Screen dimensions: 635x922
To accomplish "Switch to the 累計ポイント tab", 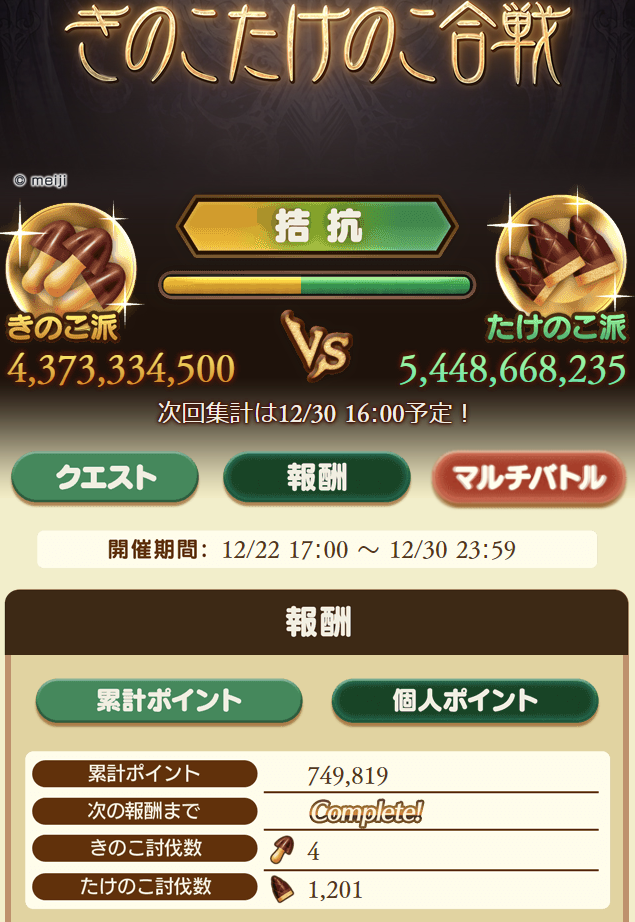I will tap(169, 700).
